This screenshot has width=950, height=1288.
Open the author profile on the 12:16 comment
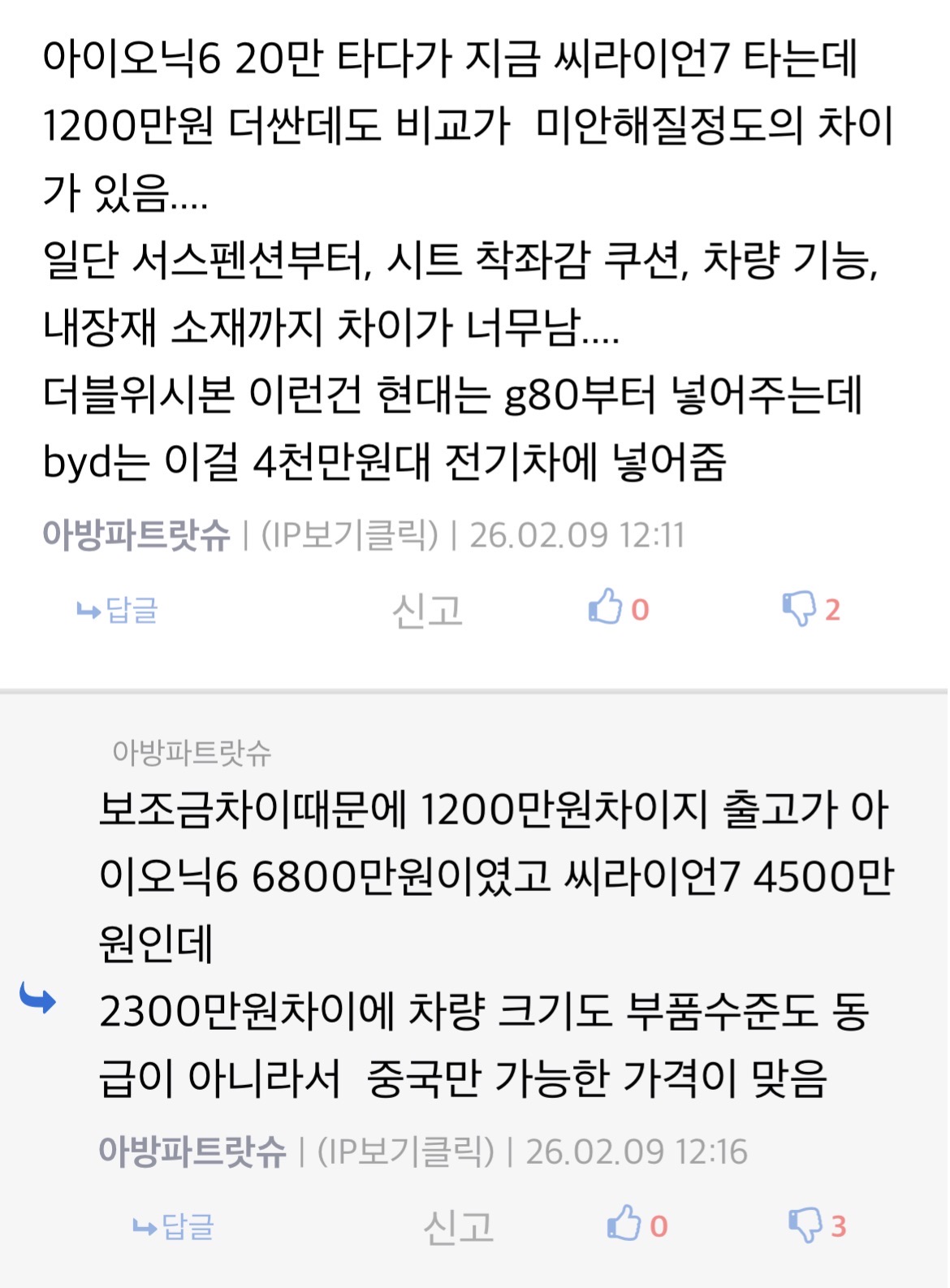click(192, 1152)
